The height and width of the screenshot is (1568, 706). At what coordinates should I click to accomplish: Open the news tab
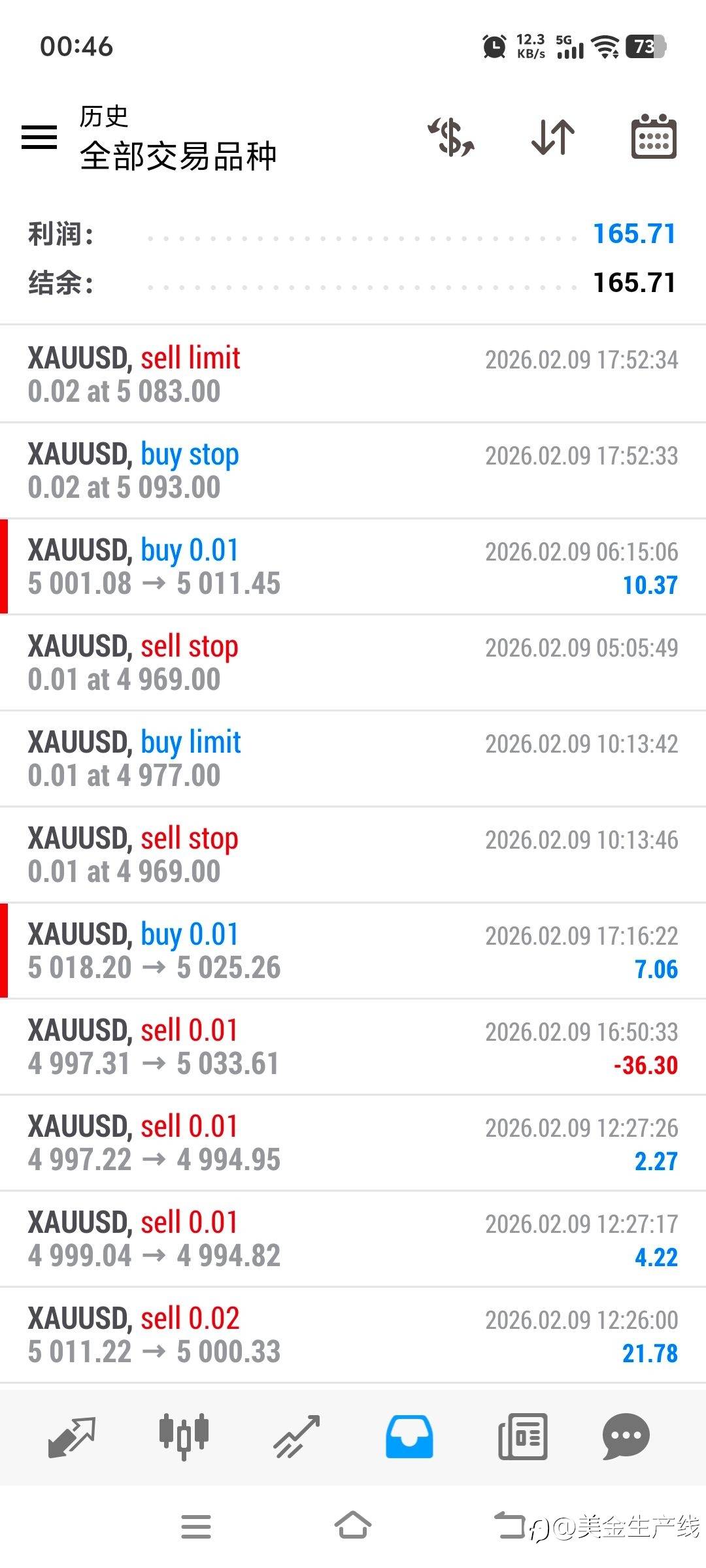tap(522, 1437)
